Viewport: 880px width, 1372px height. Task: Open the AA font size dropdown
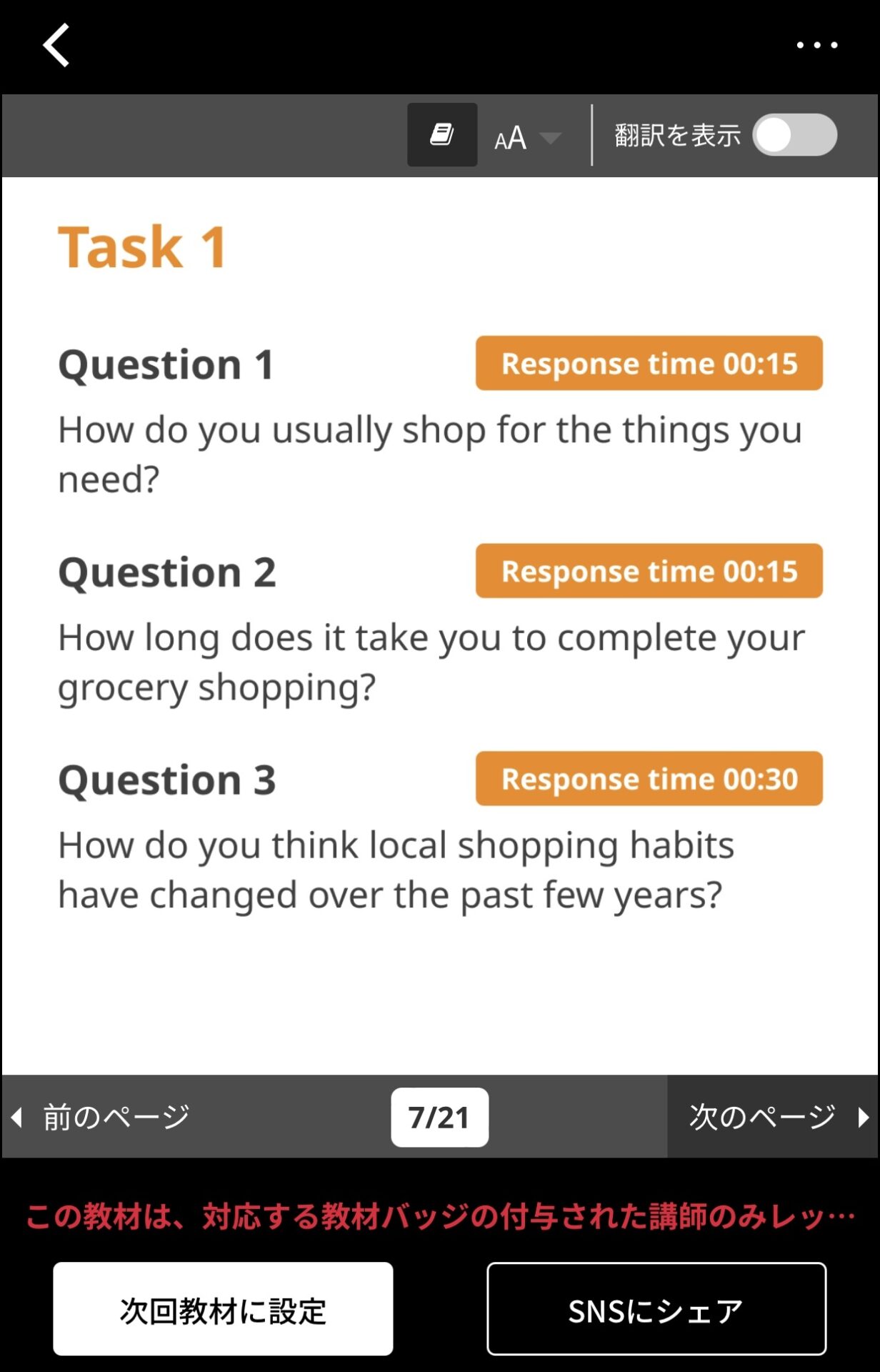pos(527,137)
